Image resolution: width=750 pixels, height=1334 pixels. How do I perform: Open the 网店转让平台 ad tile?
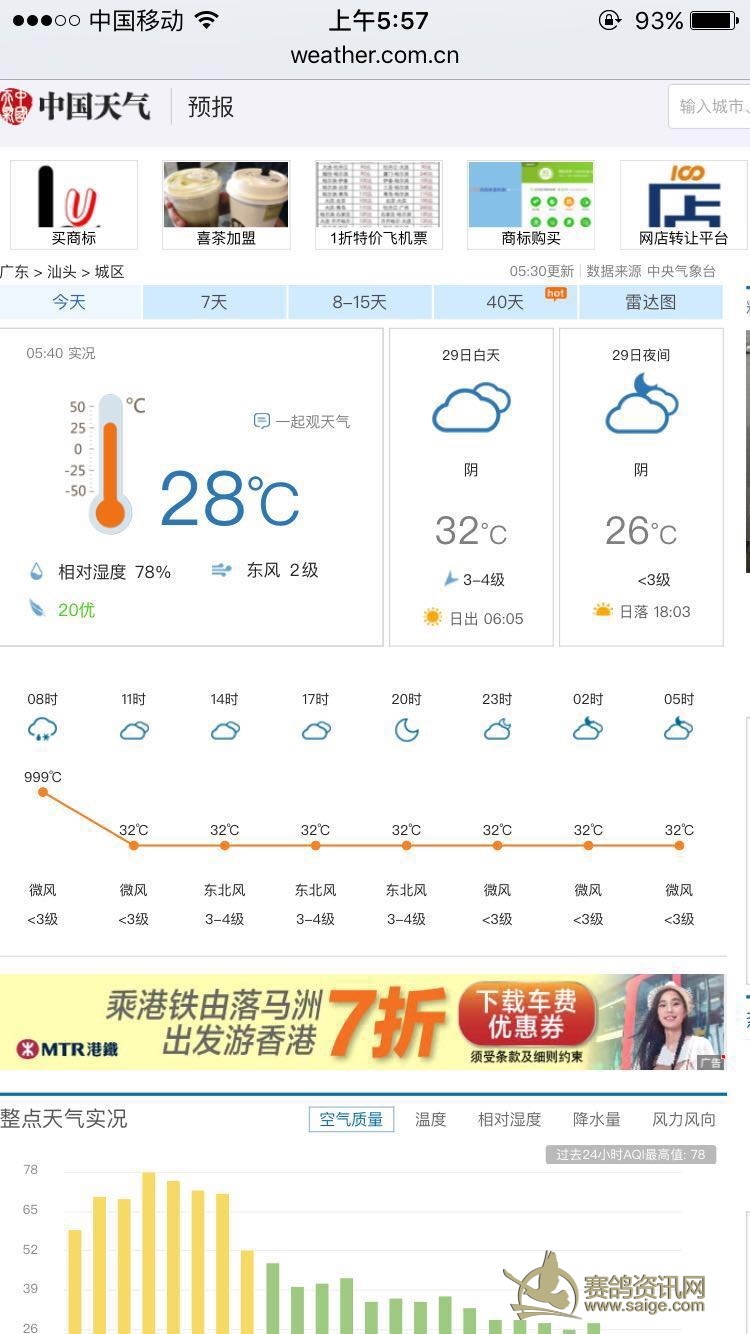(683, 204)
